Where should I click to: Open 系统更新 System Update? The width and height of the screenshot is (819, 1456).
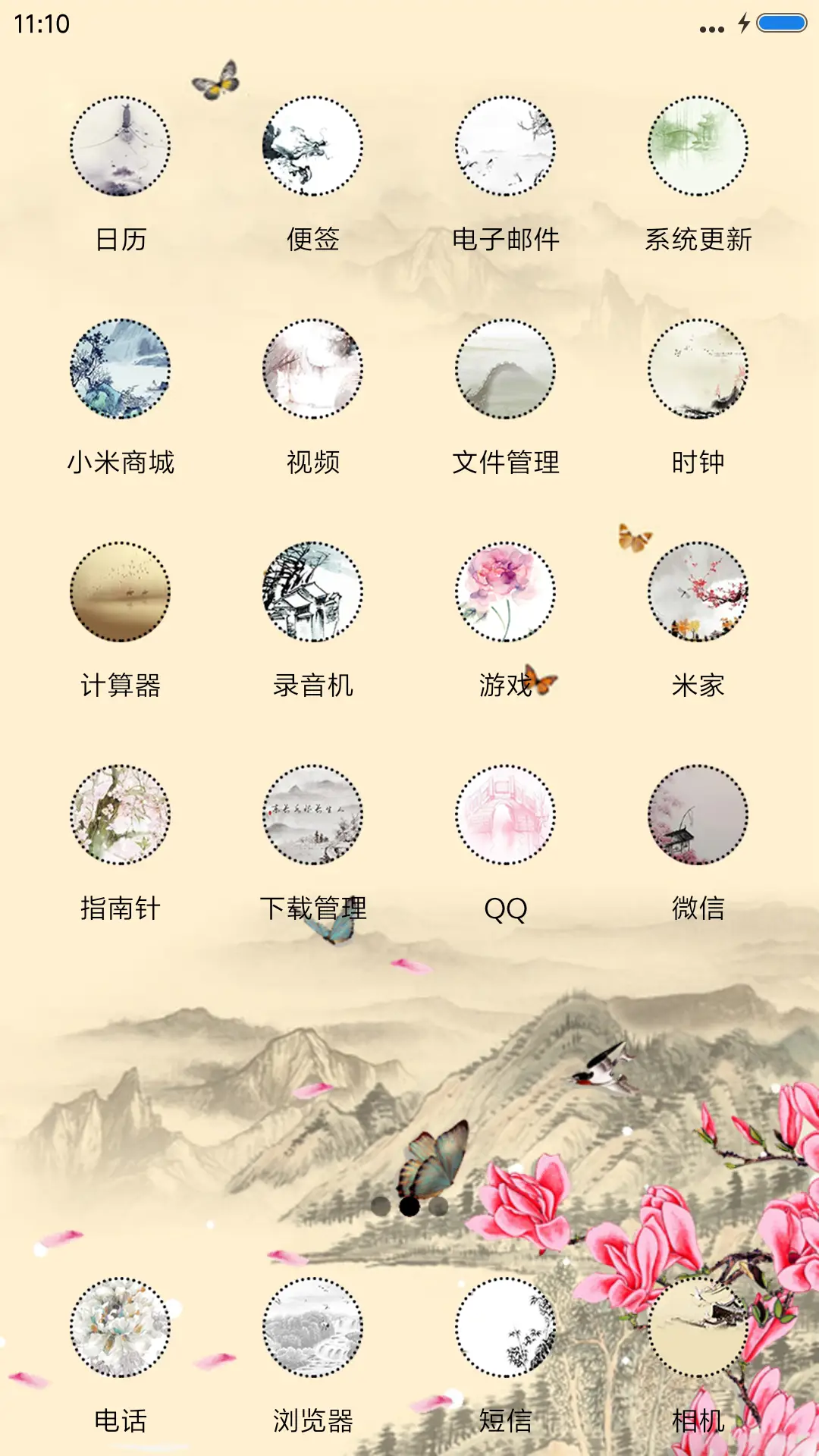[x=698, y=146]
